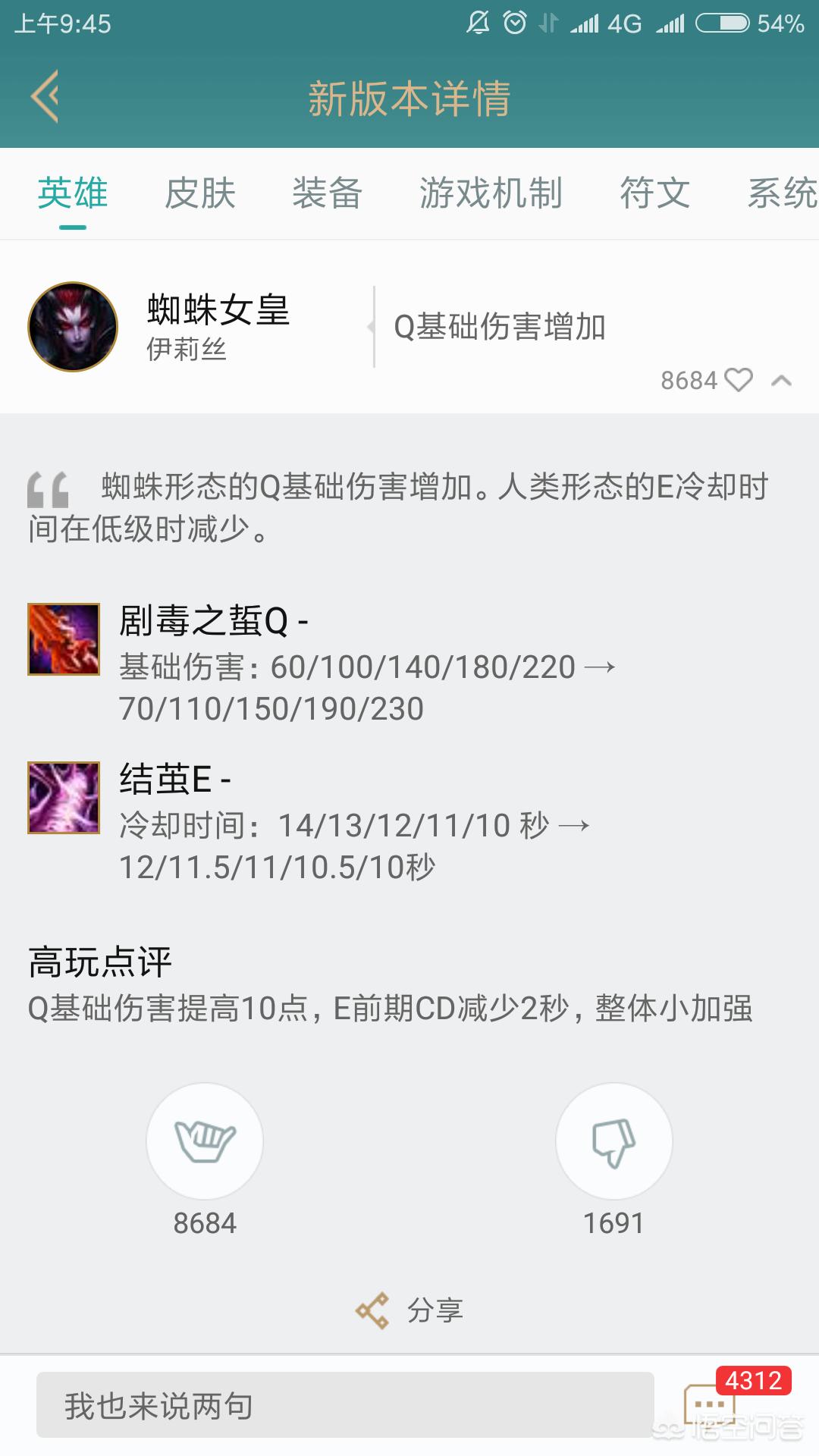The height and width of the screenshot is (1456, 819).
Task: Select the 符文 tab
Action: coord(654,193)
